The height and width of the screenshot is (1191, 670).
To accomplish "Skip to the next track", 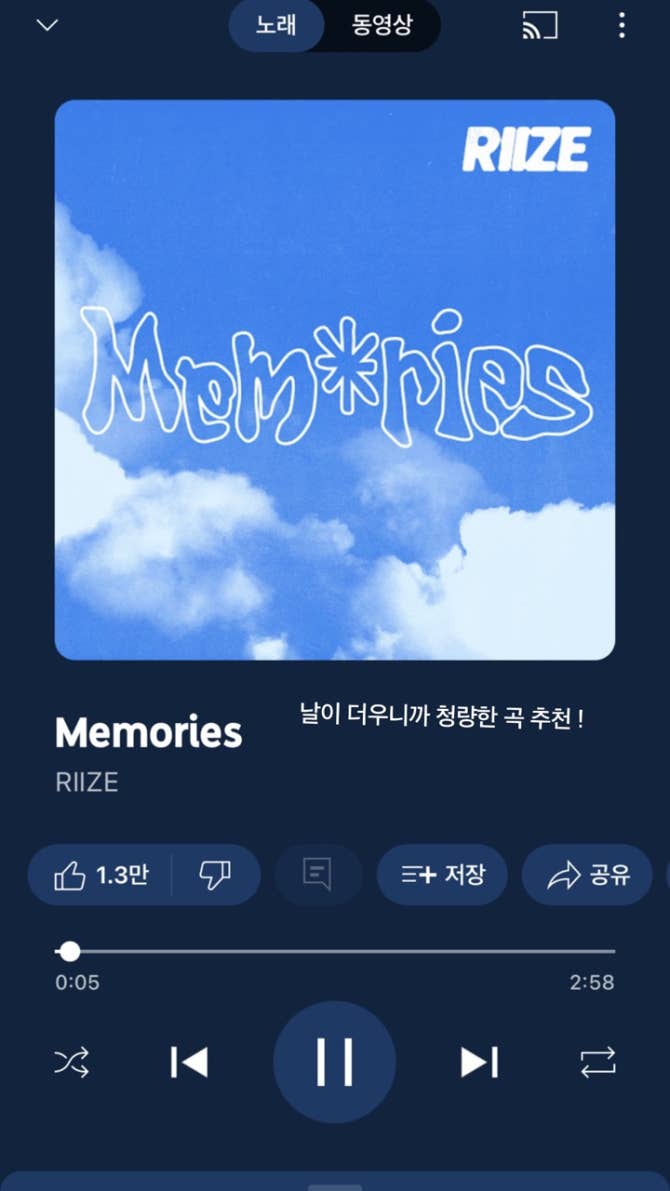I will (x=479, y=1062).
